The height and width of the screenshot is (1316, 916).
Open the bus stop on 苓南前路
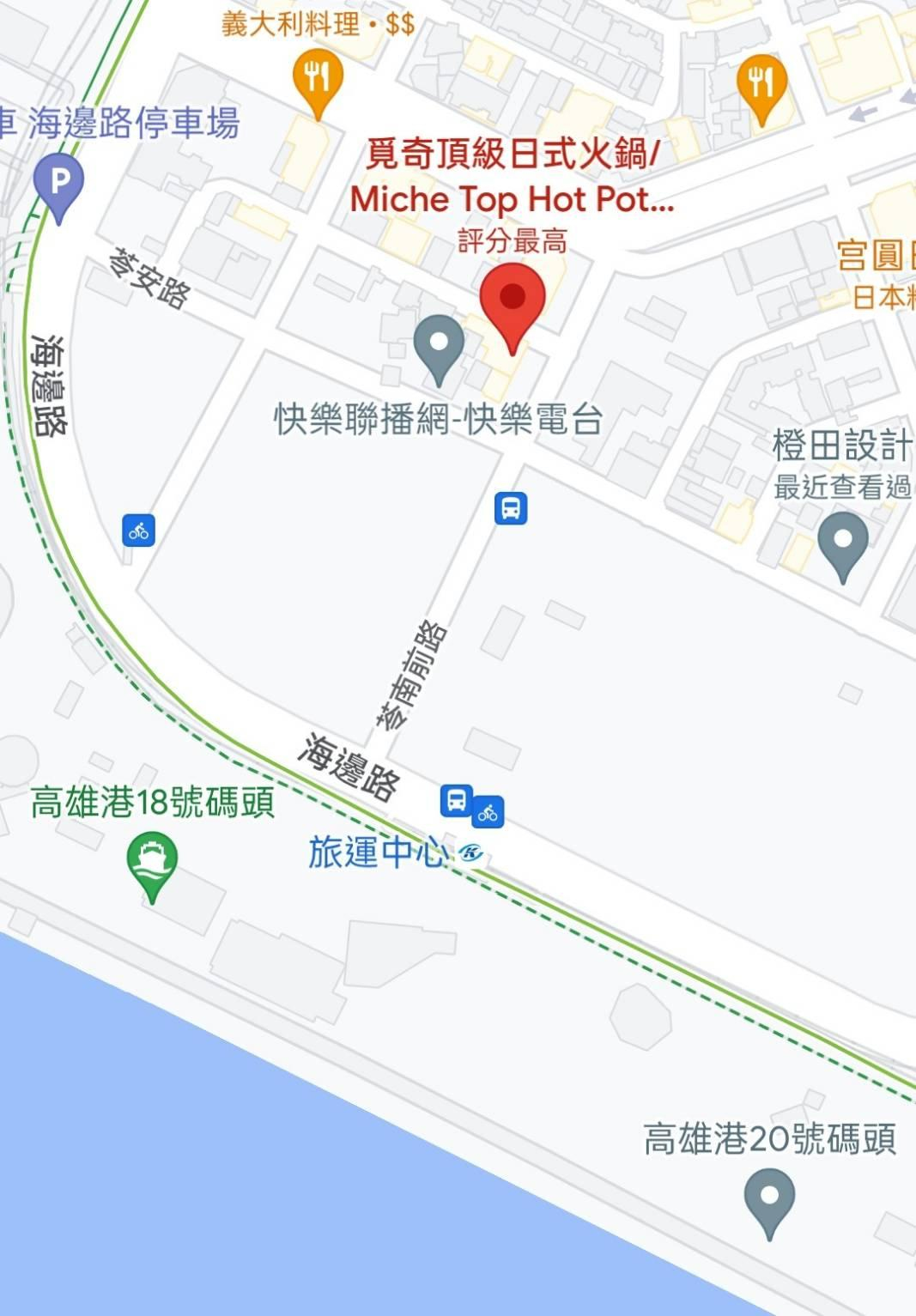(x=511, y=508)
